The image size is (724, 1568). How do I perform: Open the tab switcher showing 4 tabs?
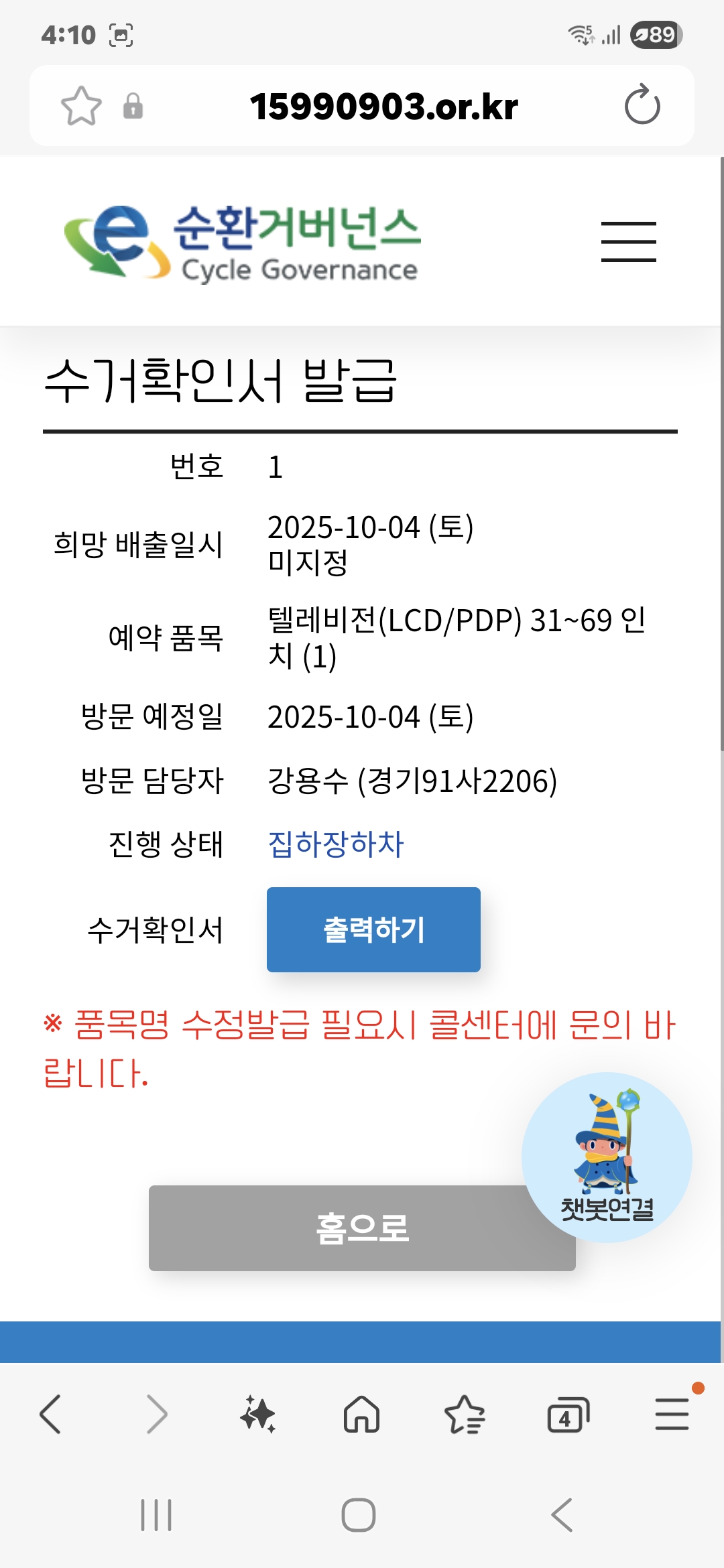(568, 1414)
